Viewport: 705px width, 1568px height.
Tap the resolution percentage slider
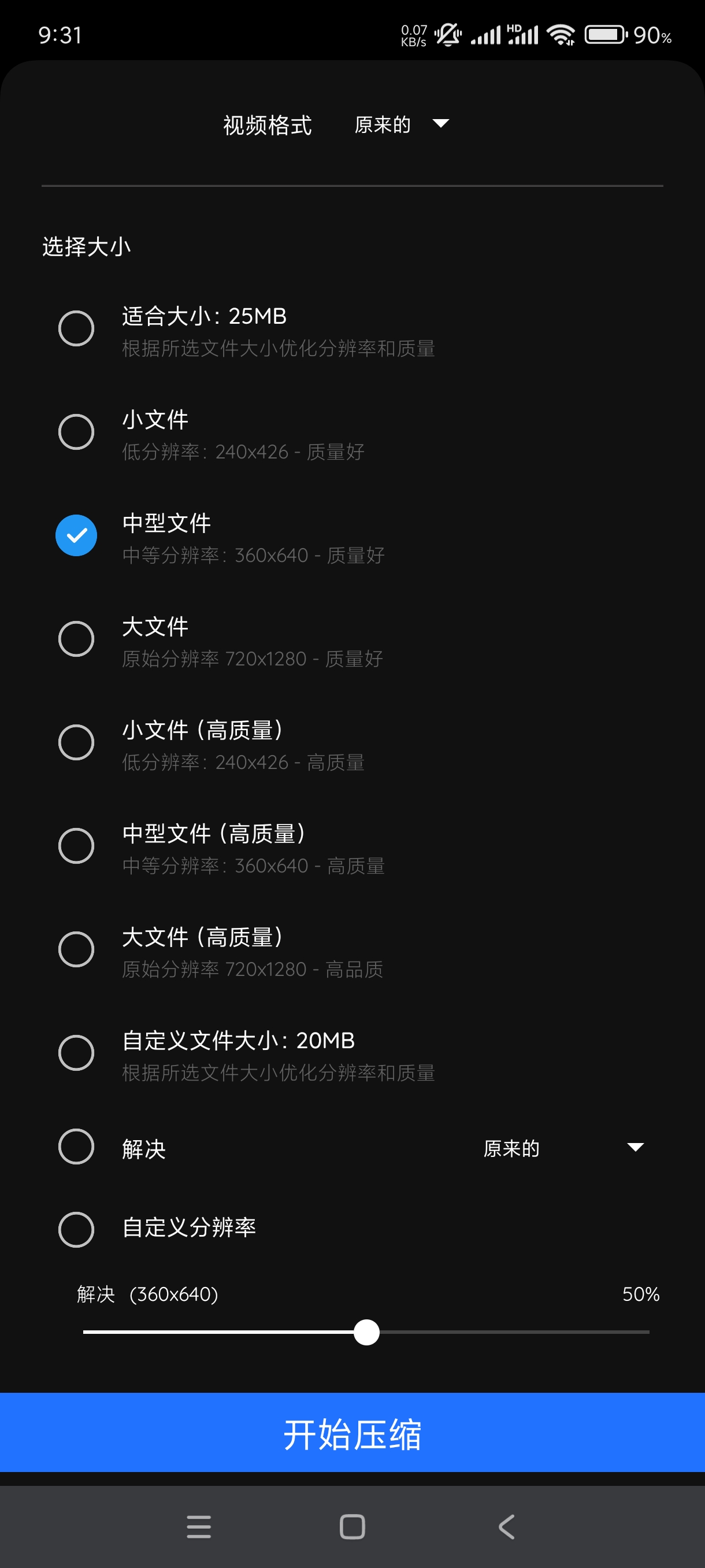366,1332
